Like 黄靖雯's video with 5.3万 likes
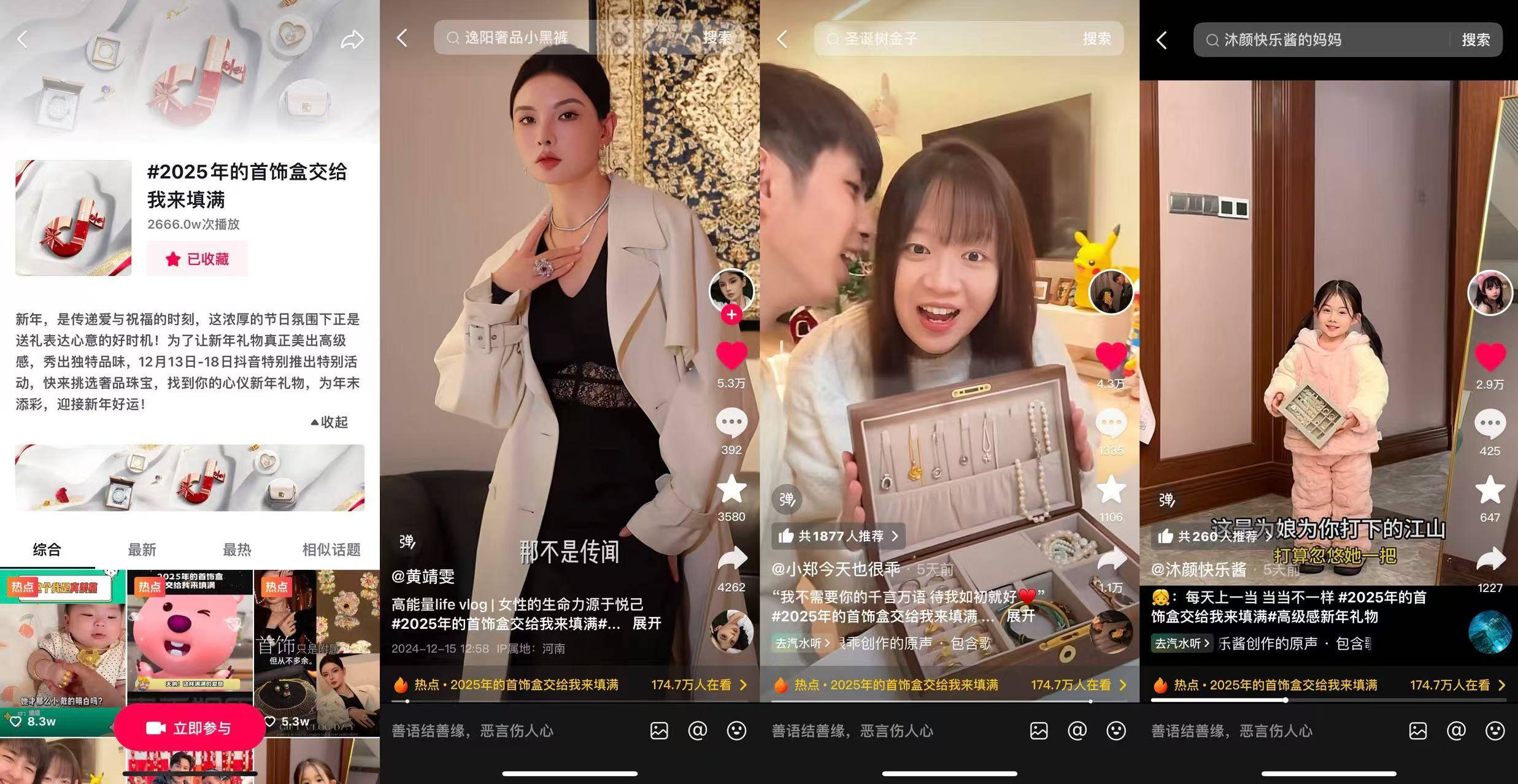Image resolution: width=1518 pixels, height=784 pixels. click(x=731, y=356)
